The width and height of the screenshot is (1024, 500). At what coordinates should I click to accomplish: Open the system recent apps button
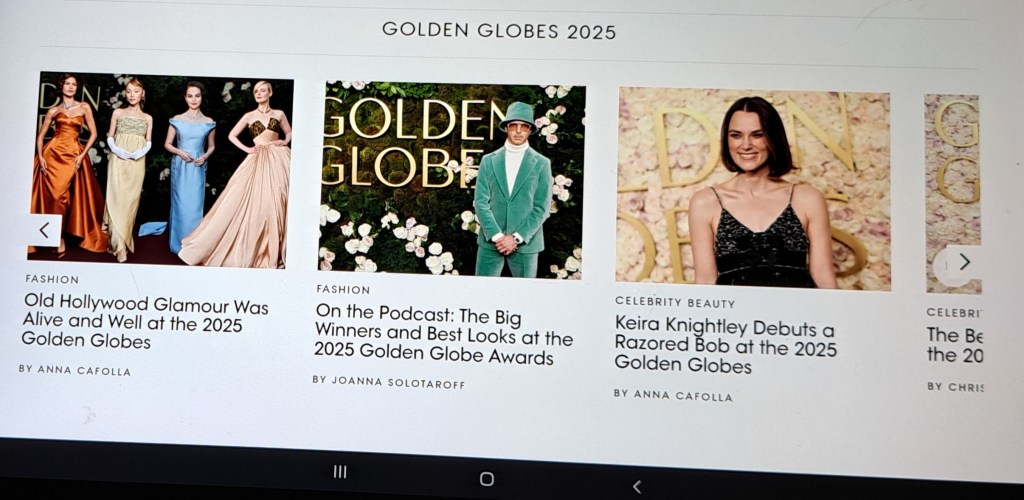tap(340, 472)
